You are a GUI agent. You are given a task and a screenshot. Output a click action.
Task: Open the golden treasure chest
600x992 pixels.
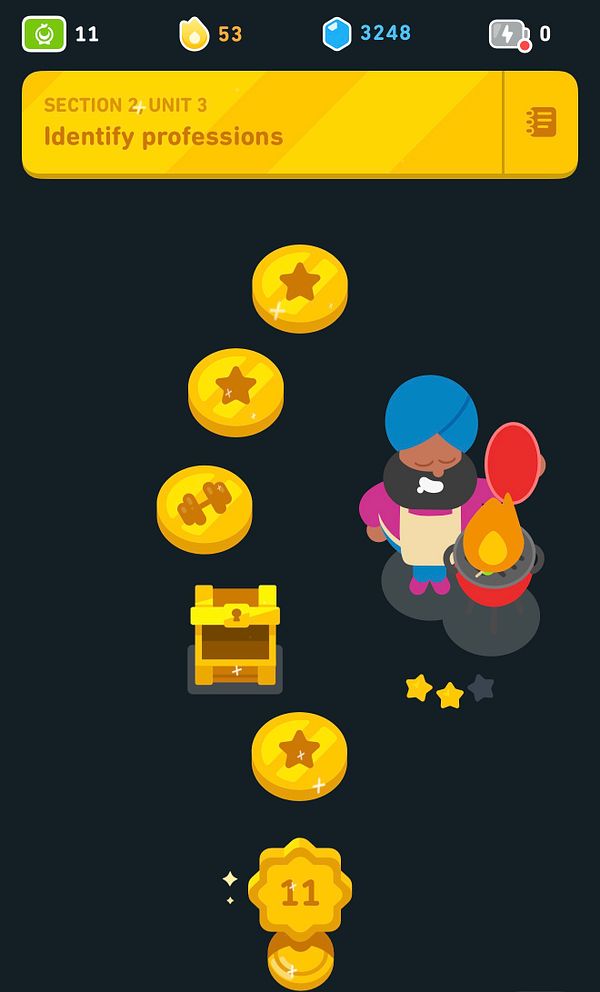(x=235, y=636)
